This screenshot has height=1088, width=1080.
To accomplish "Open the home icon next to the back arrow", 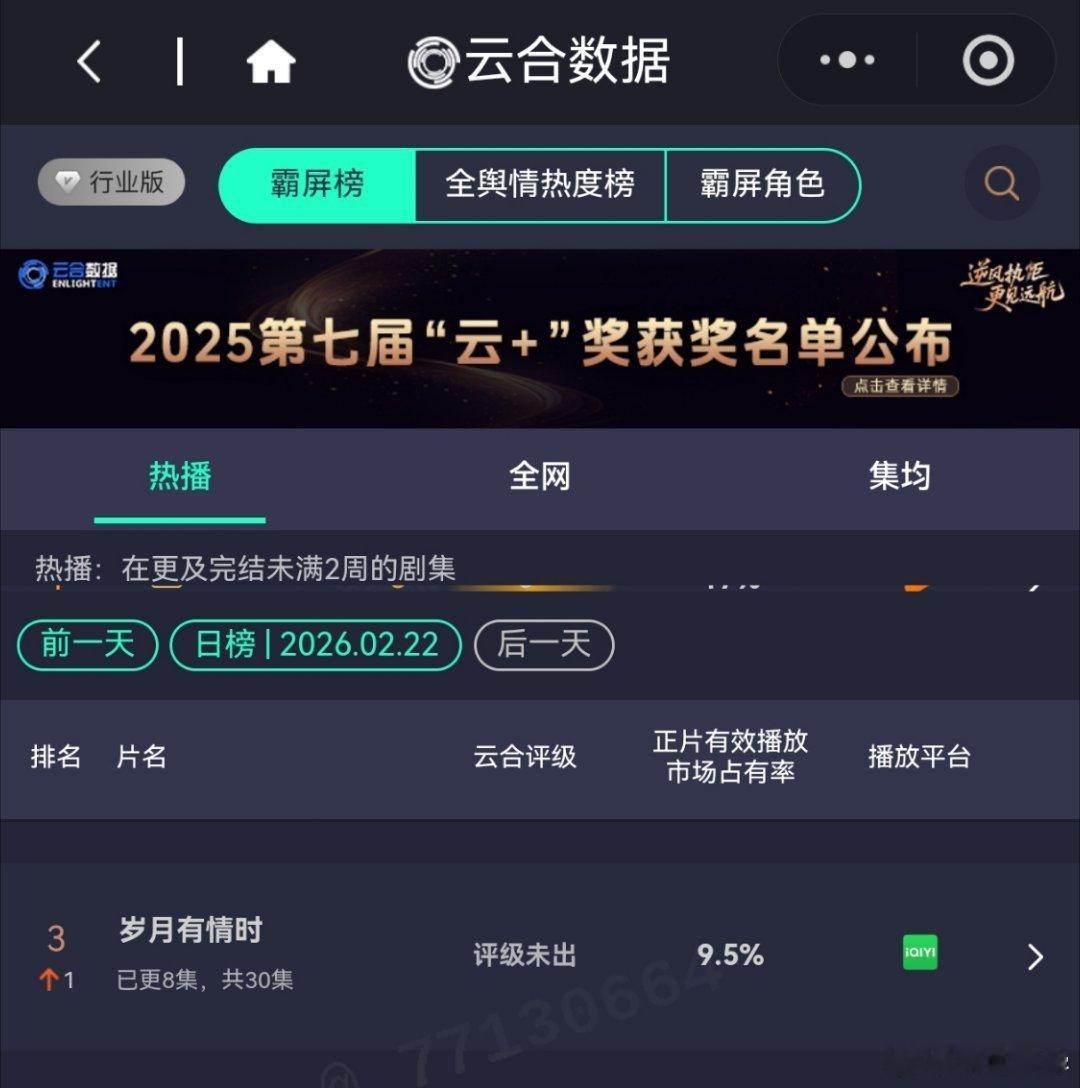I will click(x=268, y=60).
